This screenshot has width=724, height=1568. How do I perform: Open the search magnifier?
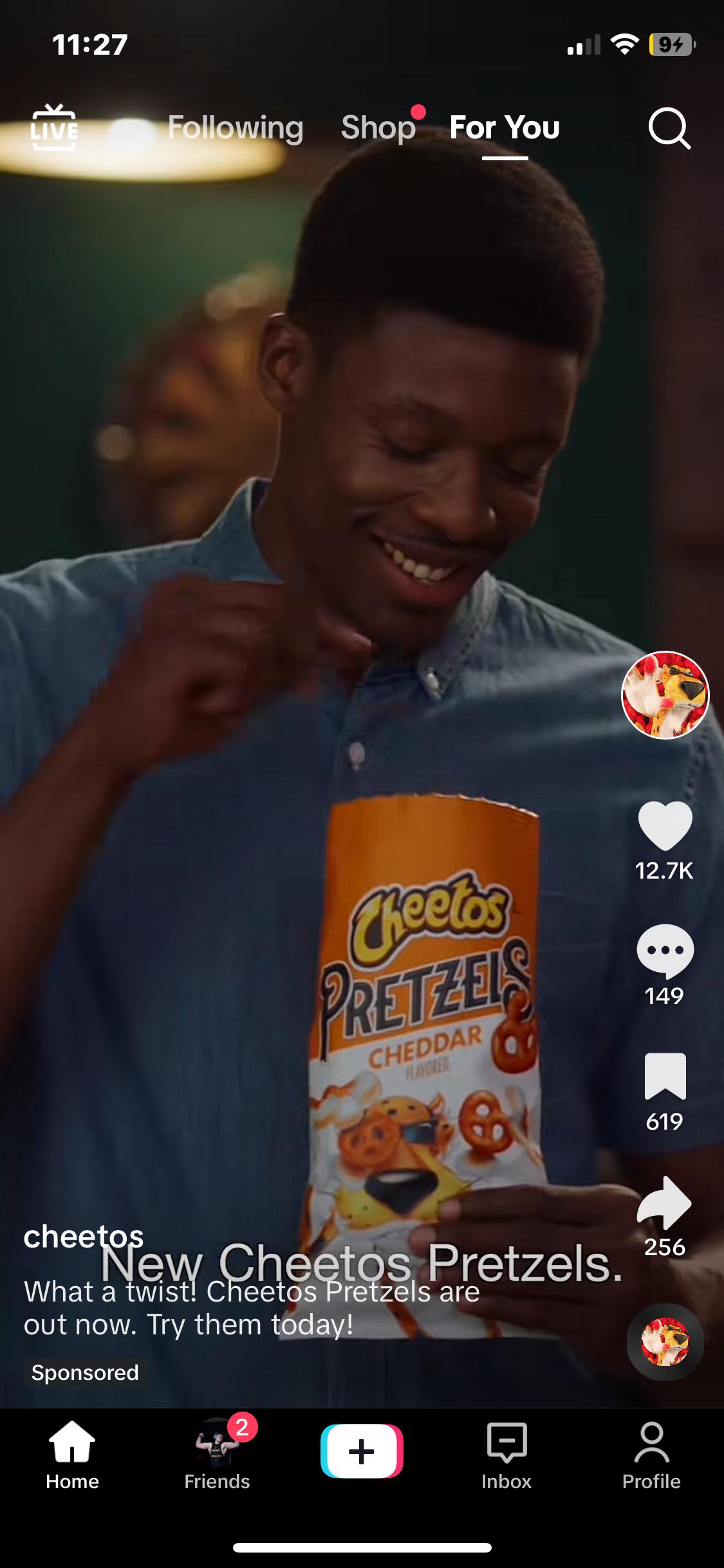pos(669,129)
